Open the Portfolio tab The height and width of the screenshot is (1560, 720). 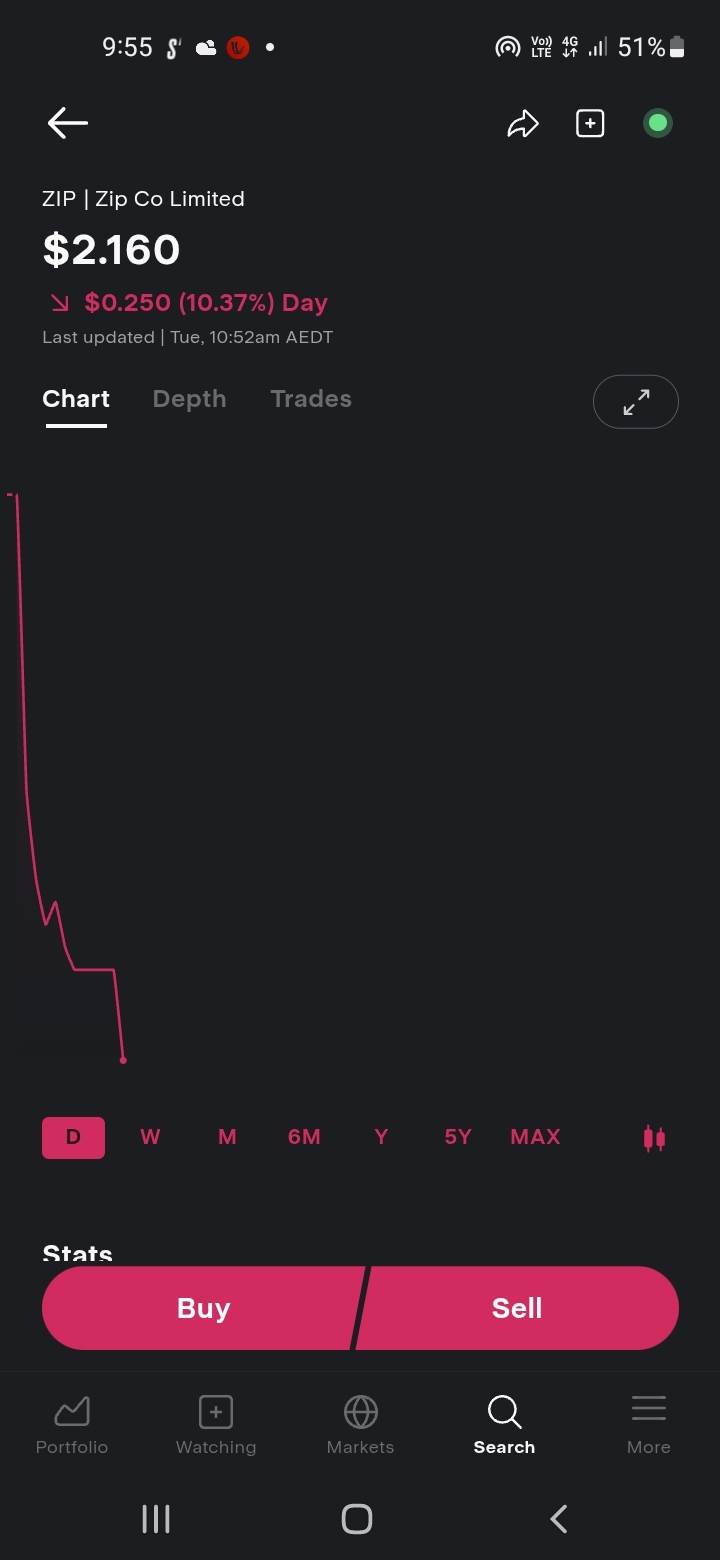(72, 1424)
